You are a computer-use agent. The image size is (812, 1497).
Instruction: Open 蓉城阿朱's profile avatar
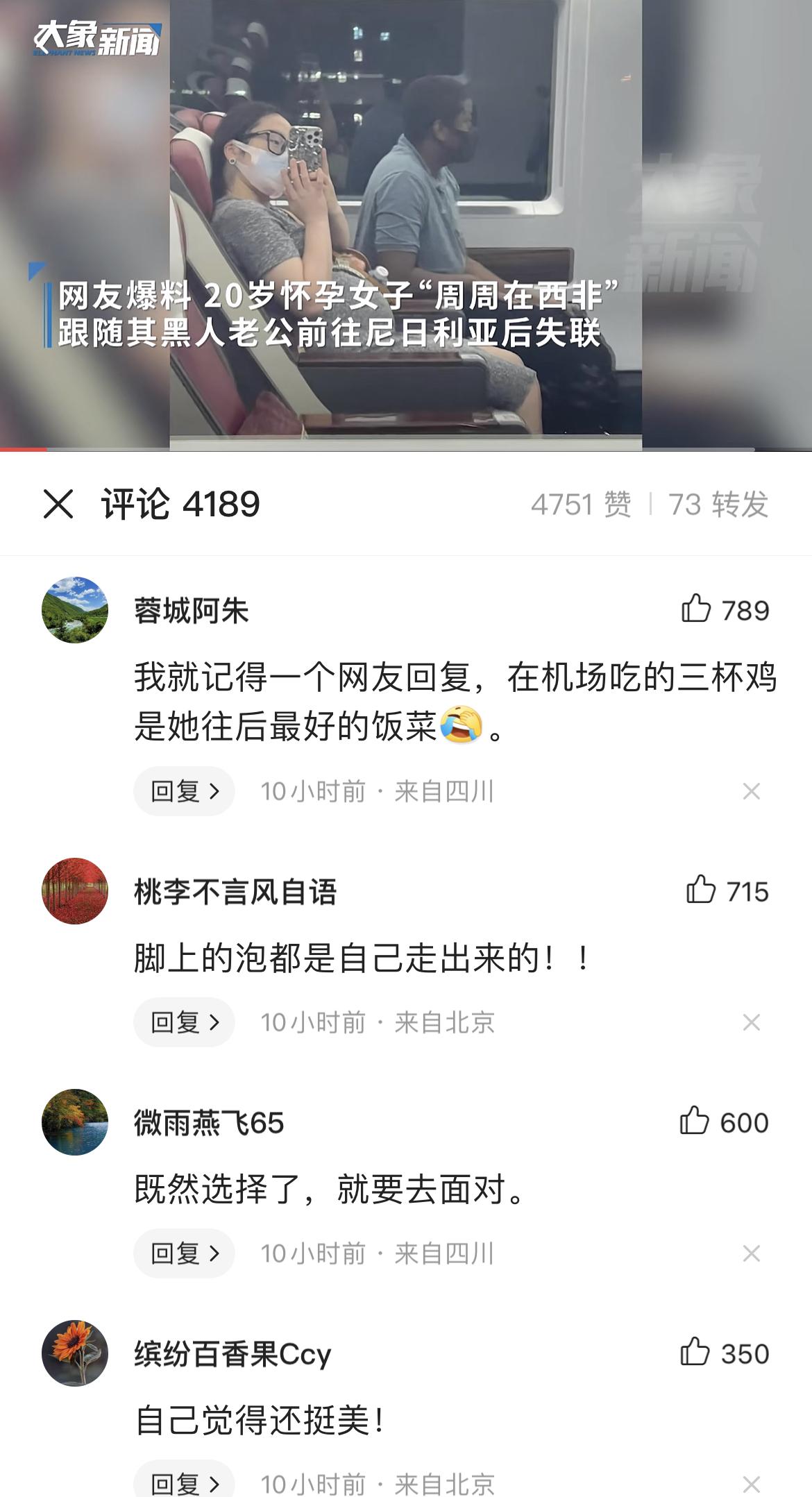(x=76, y=613)
